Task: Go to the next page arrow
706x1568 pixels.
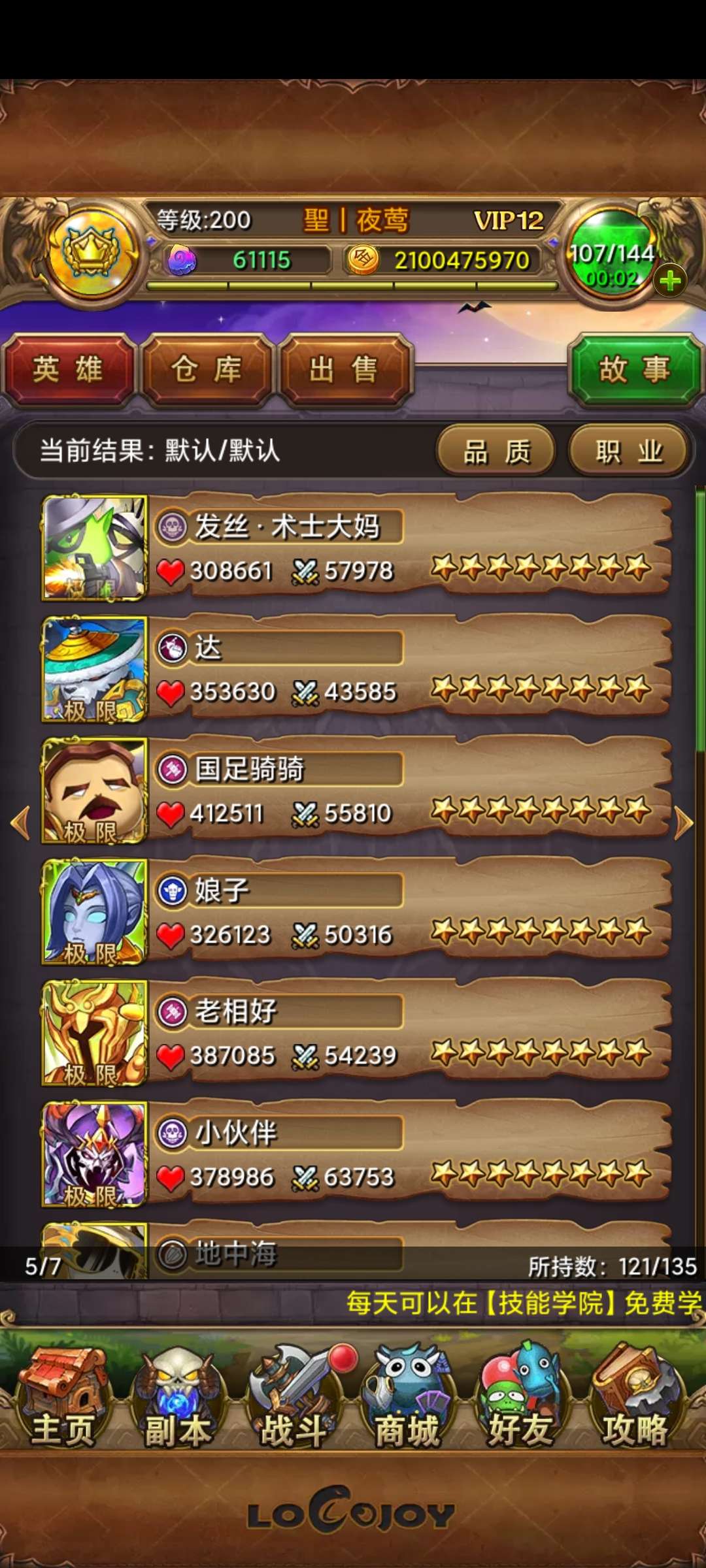Action: click(x=683, y=823)
